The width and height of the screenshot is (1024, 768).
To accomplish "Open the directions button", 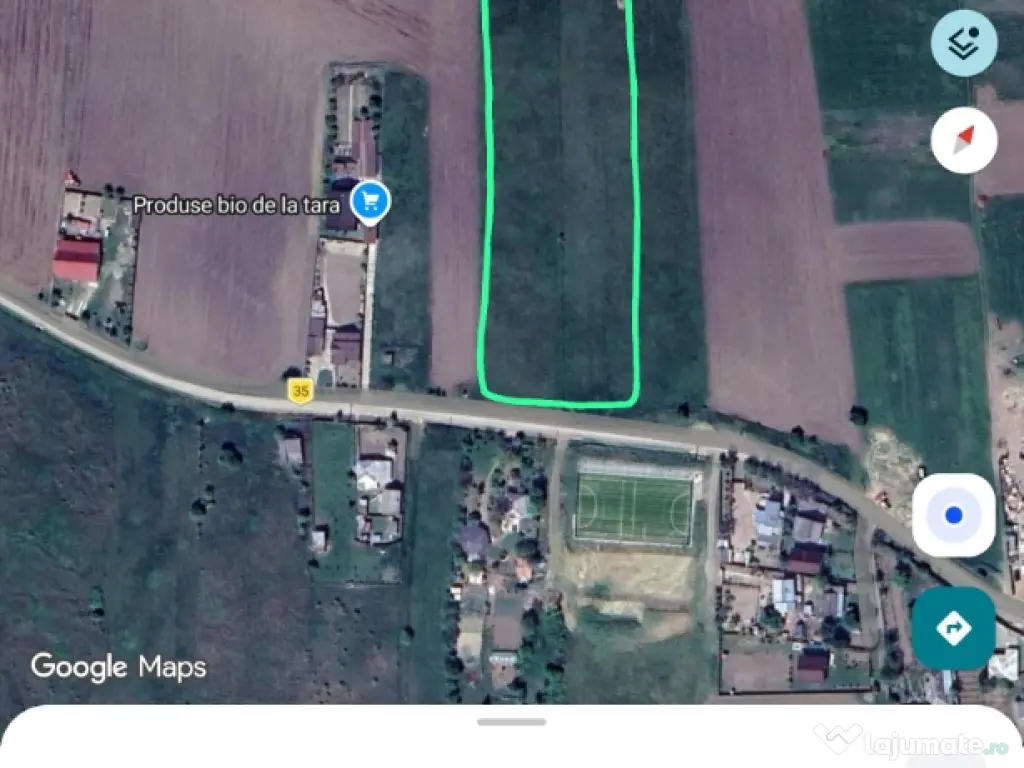I will click(x=953, y=629).
